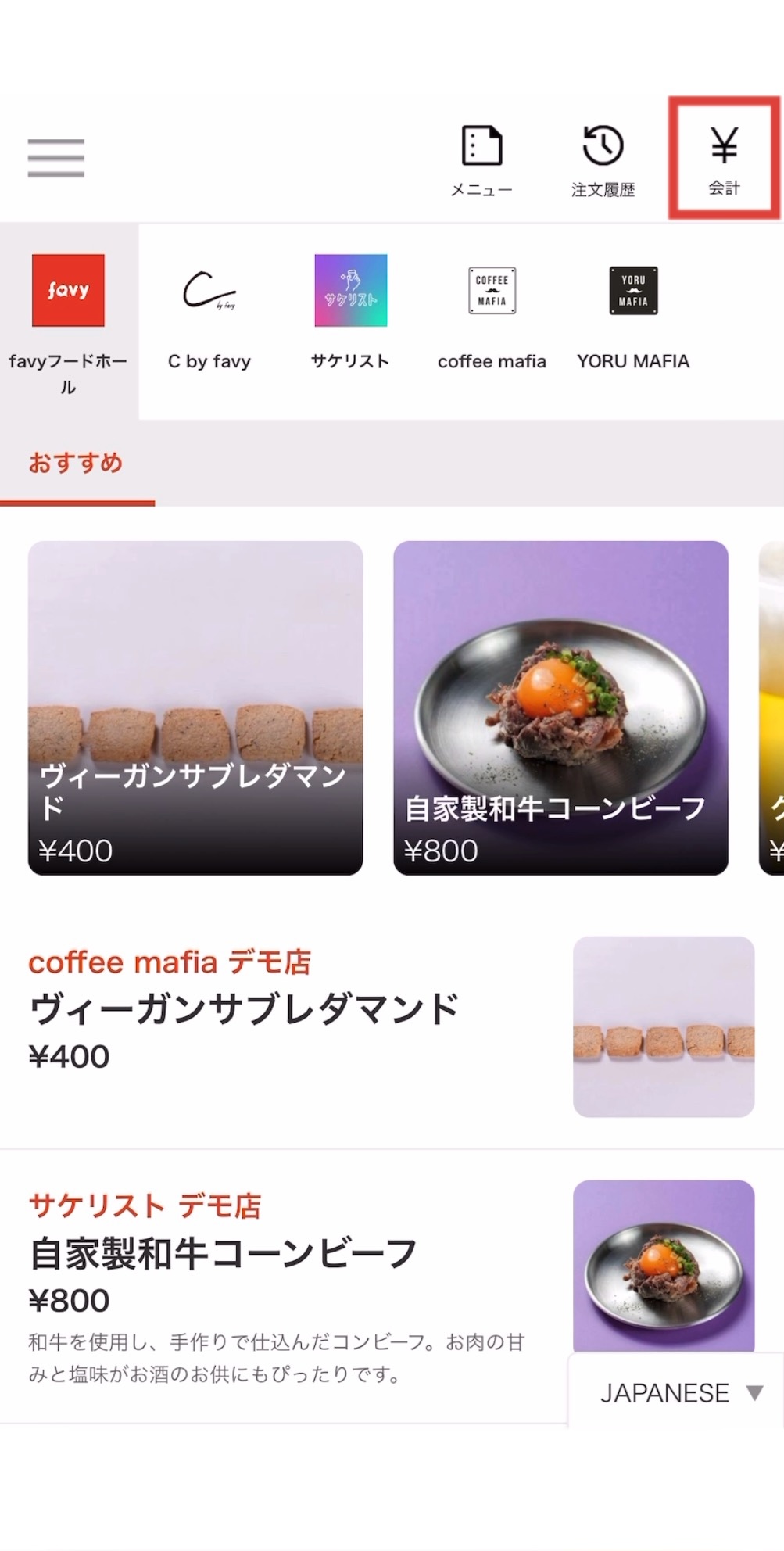Select the おすすめ tab
This screenshot has height=1551, width=784.
77,463
